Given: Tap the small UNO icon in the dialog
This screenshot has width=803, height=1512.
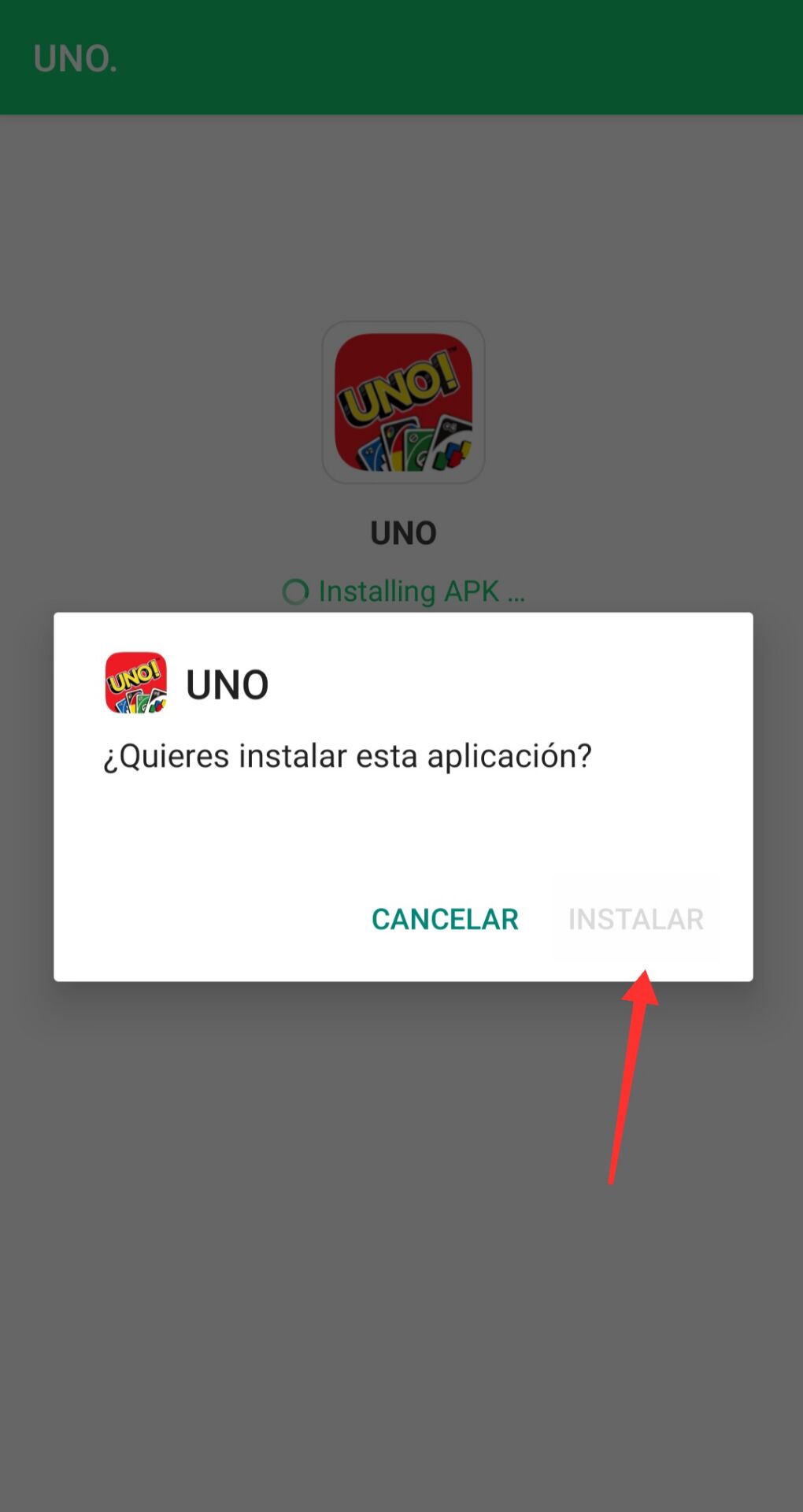Looking at the screenshot, I should coord(135,684).
